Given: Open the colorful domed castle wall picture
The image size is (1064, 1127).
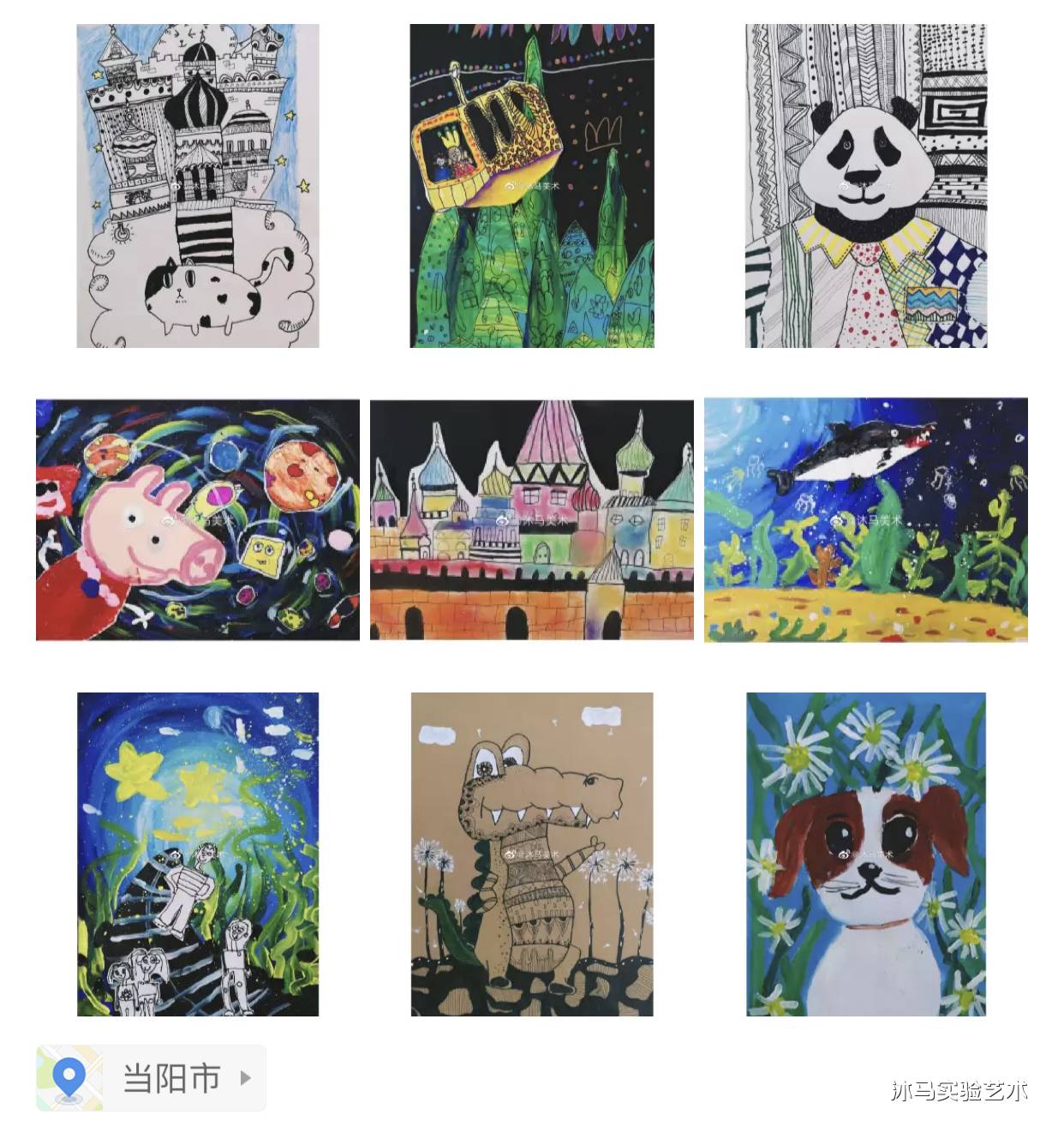Looking at the screenshot, I should pos(531,519).
